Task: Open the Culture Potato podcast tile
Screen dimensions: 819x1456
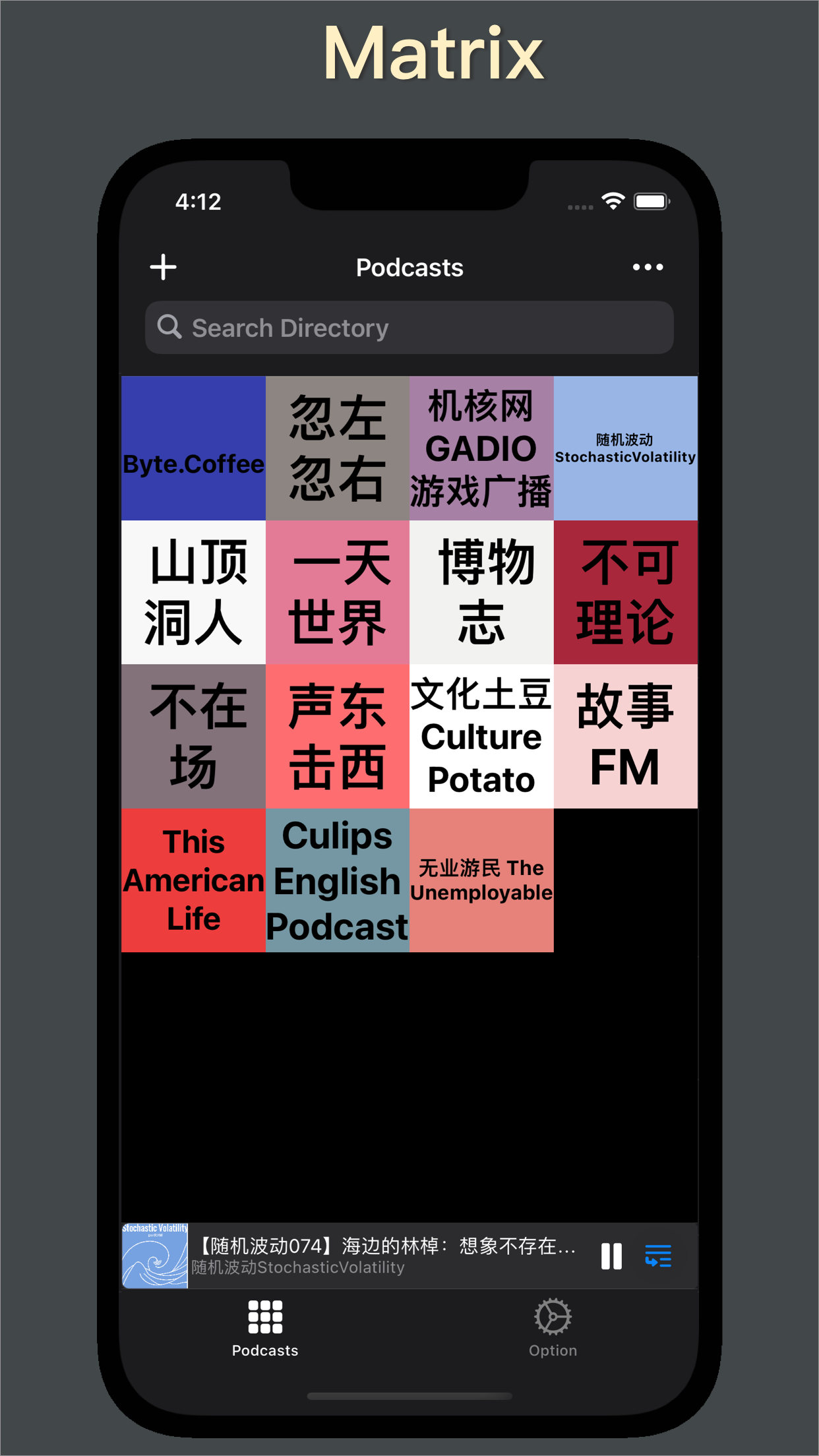Action: pos(481,736)
